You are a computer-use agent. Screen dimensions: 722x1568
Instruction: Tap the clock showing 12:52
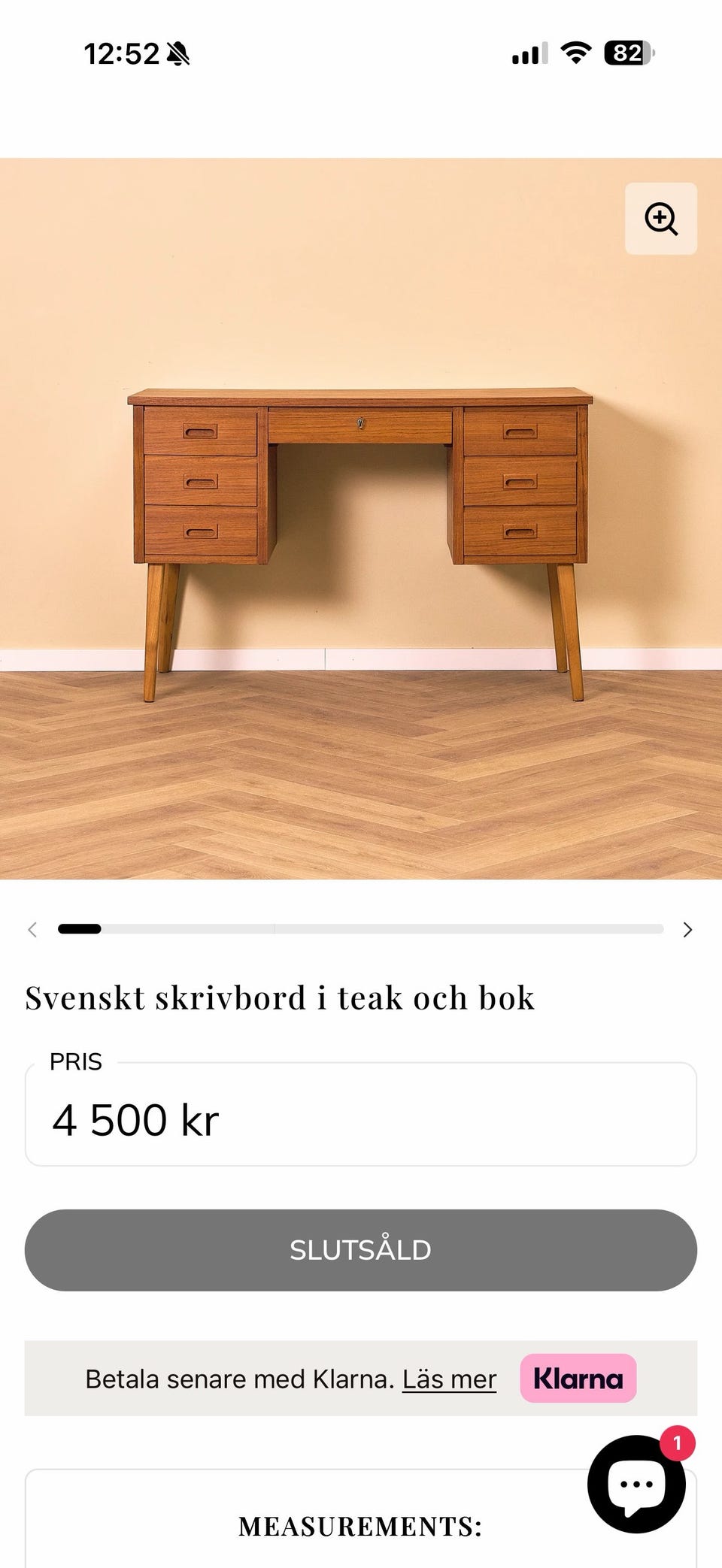point(123,54)
